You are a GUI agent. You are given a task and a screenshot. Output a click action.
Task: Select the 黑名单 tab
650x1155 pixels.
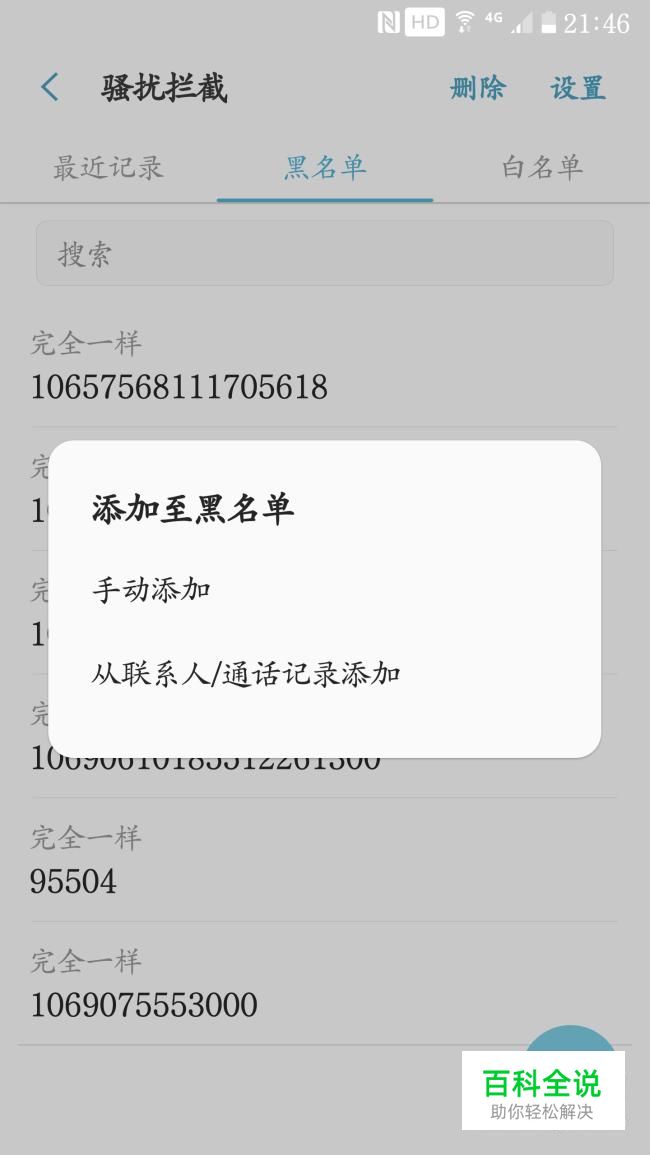(x=325, y=168)
